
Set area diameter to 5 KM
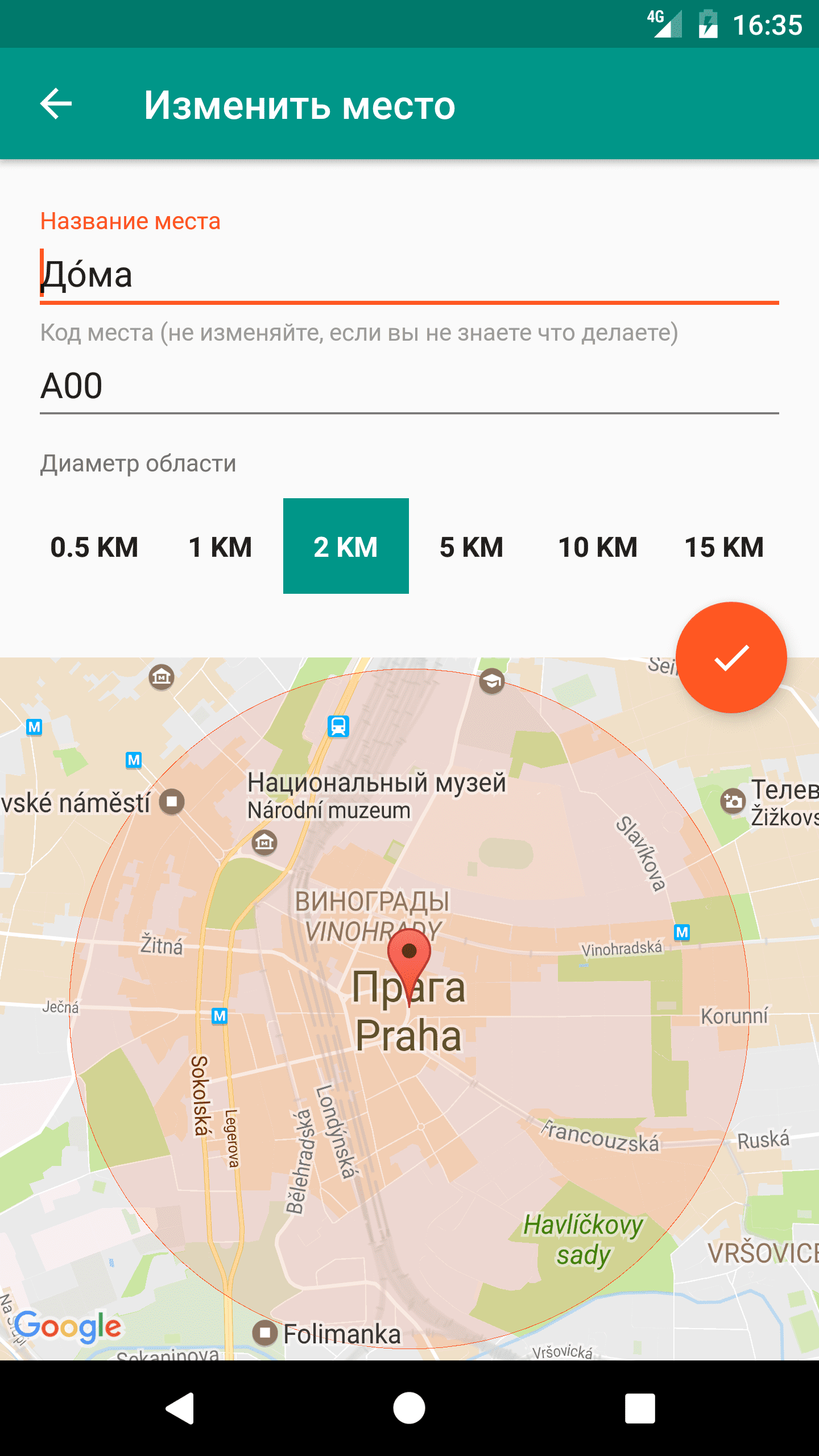(471, 547)
